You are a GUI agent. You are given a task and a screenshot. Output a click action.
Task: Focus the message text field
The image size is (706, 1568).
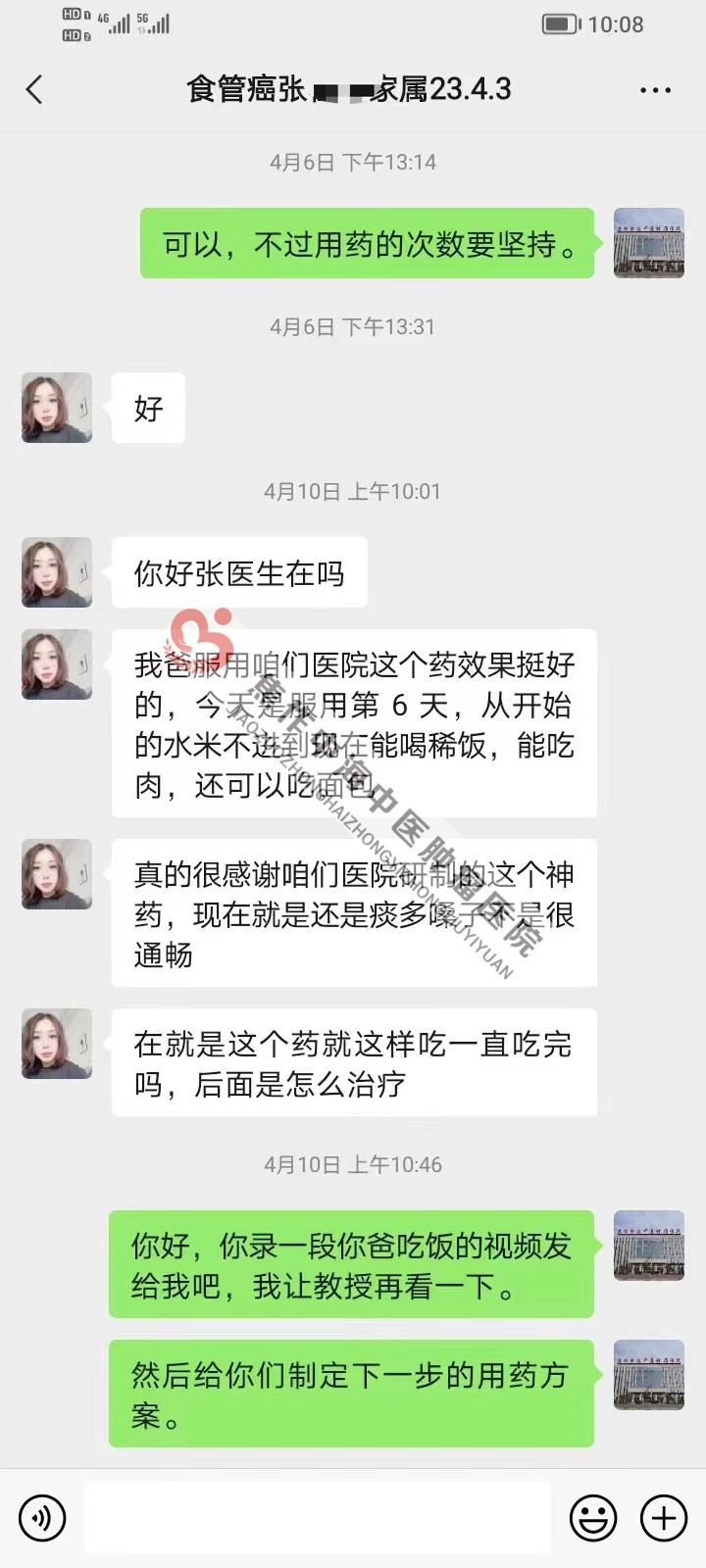(317, 1518)
